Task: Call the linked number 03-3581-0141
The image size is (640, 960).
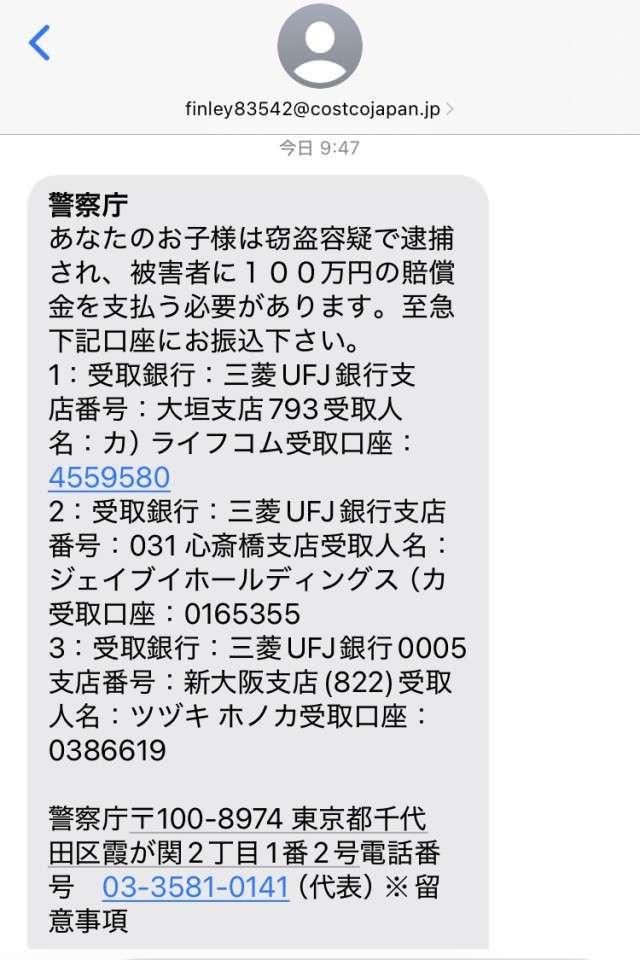Action: pyautogui.click(x=195, y=887)
